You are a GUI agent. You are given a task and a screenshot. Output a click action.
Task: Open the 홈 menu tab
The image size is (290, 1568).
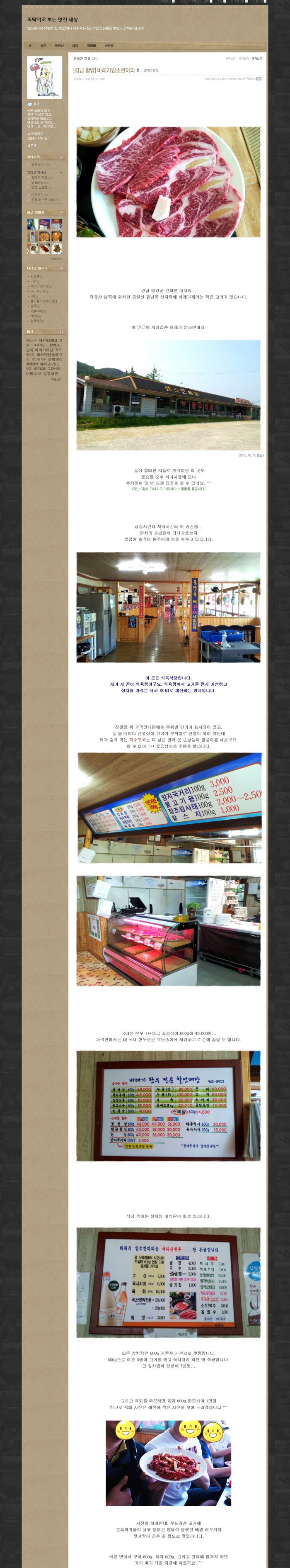30,46
